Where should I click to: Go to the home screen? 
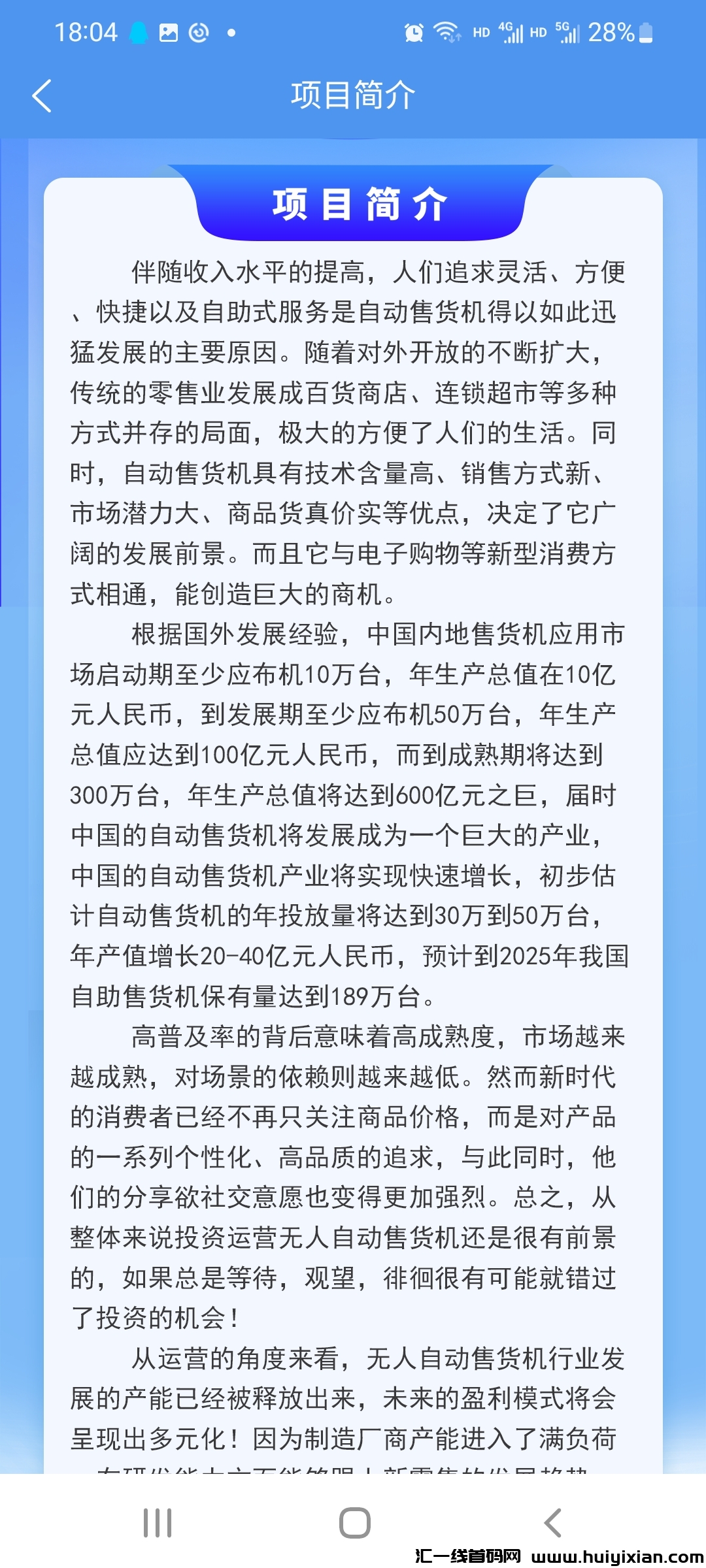point(354,1523)
